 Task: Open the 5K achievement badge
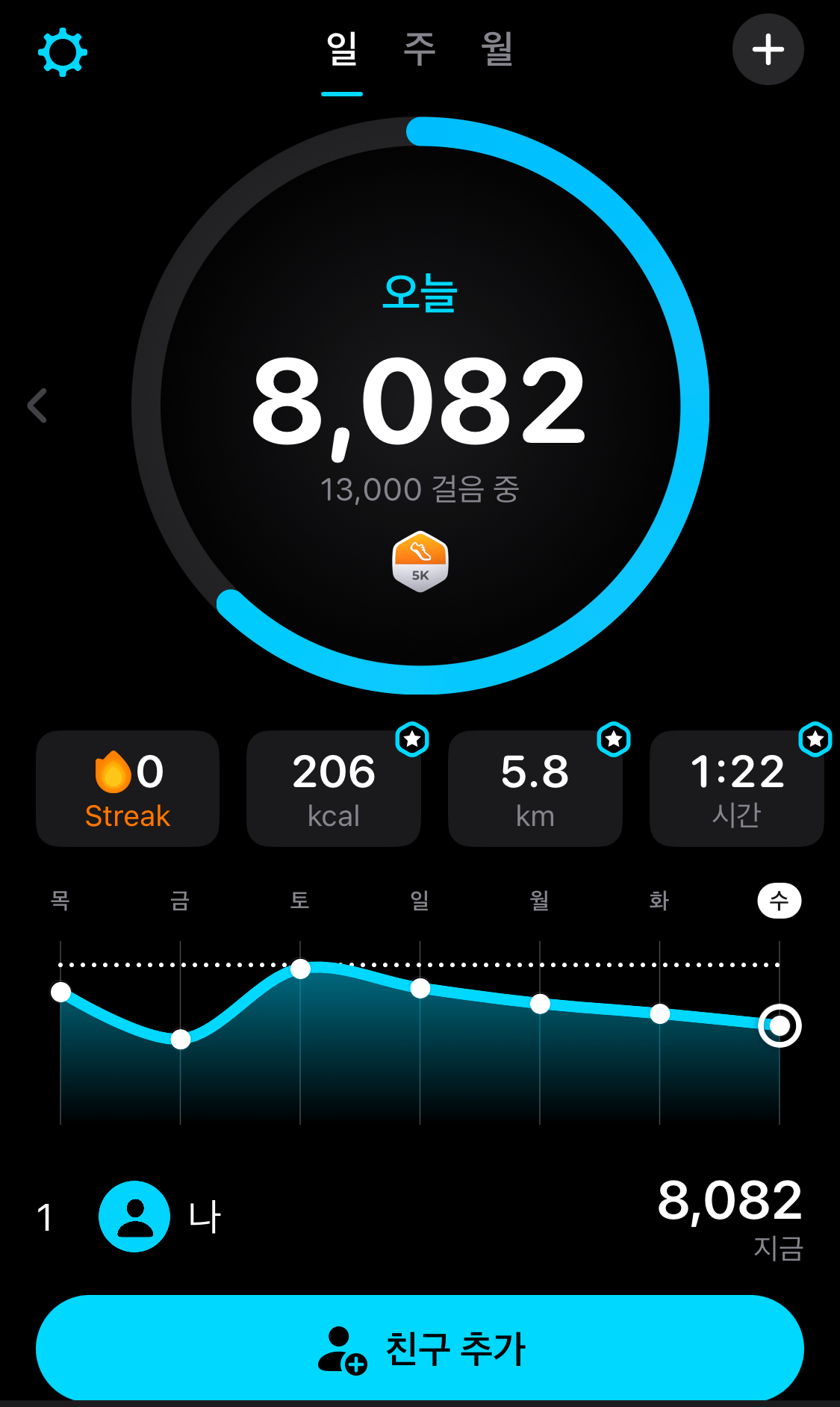pos(420,562)
